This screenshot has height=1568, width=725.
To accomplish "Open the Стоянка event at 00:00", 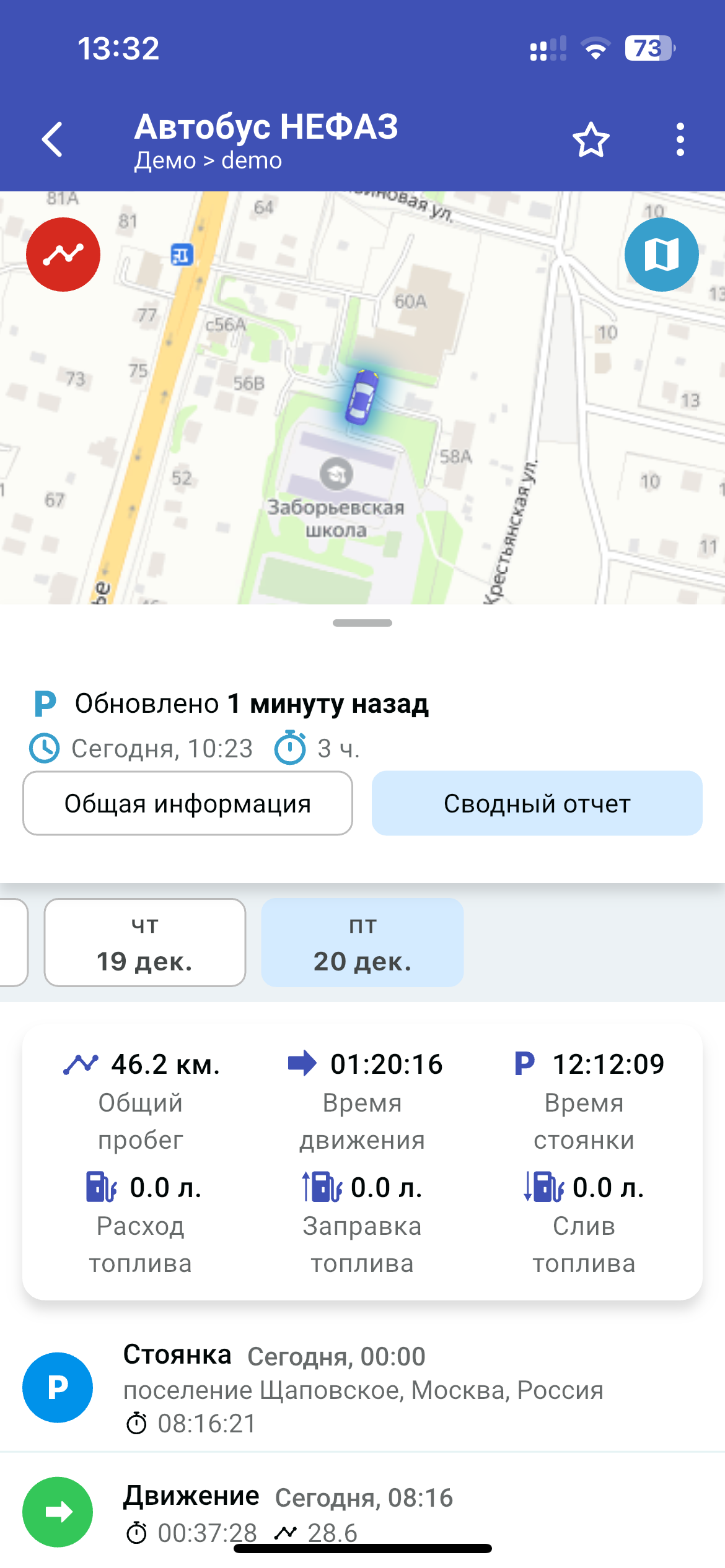I will pos(362,1388).
